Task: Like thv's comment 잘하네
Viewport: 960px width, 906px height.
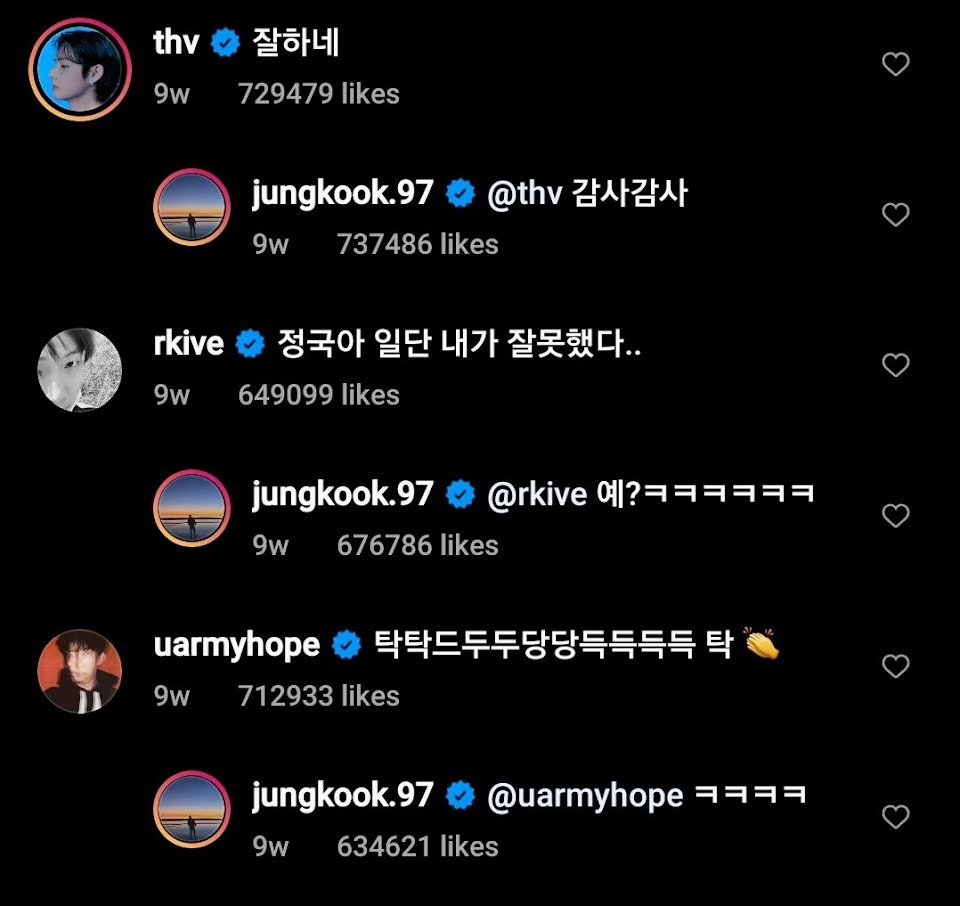Action: tap(895, 65)
